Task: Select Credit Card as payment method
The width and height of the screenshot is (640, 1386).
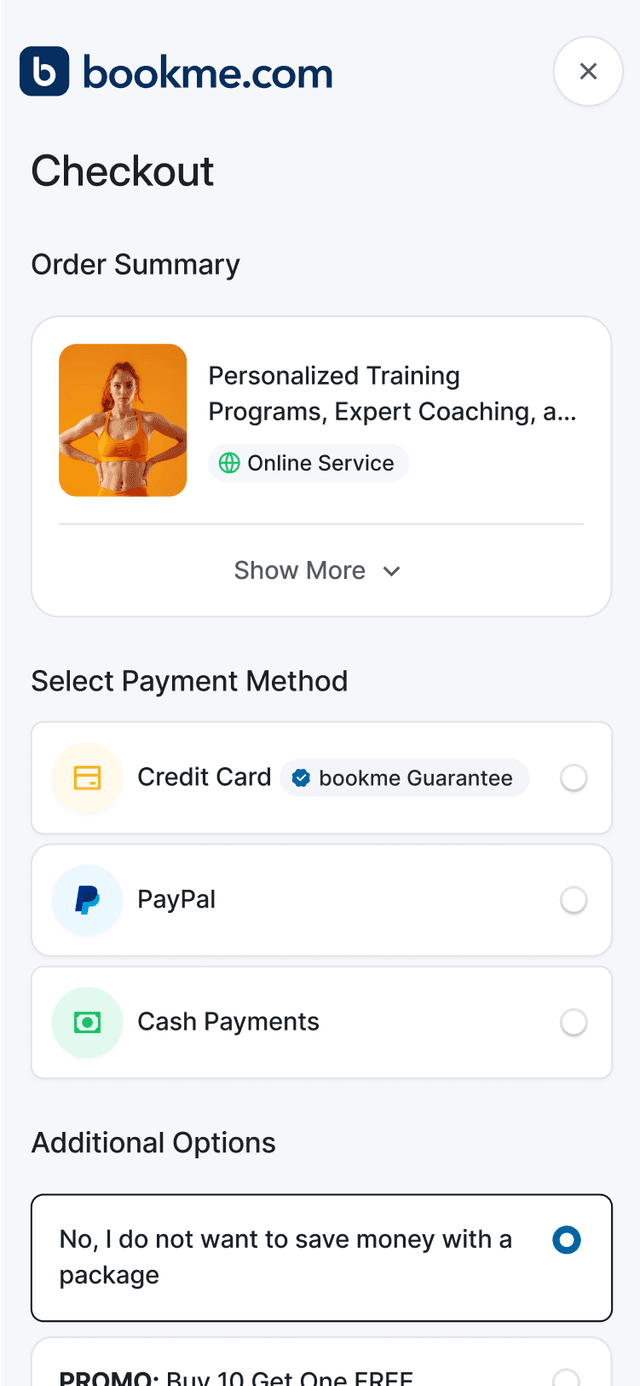Action: pos(321,778)
